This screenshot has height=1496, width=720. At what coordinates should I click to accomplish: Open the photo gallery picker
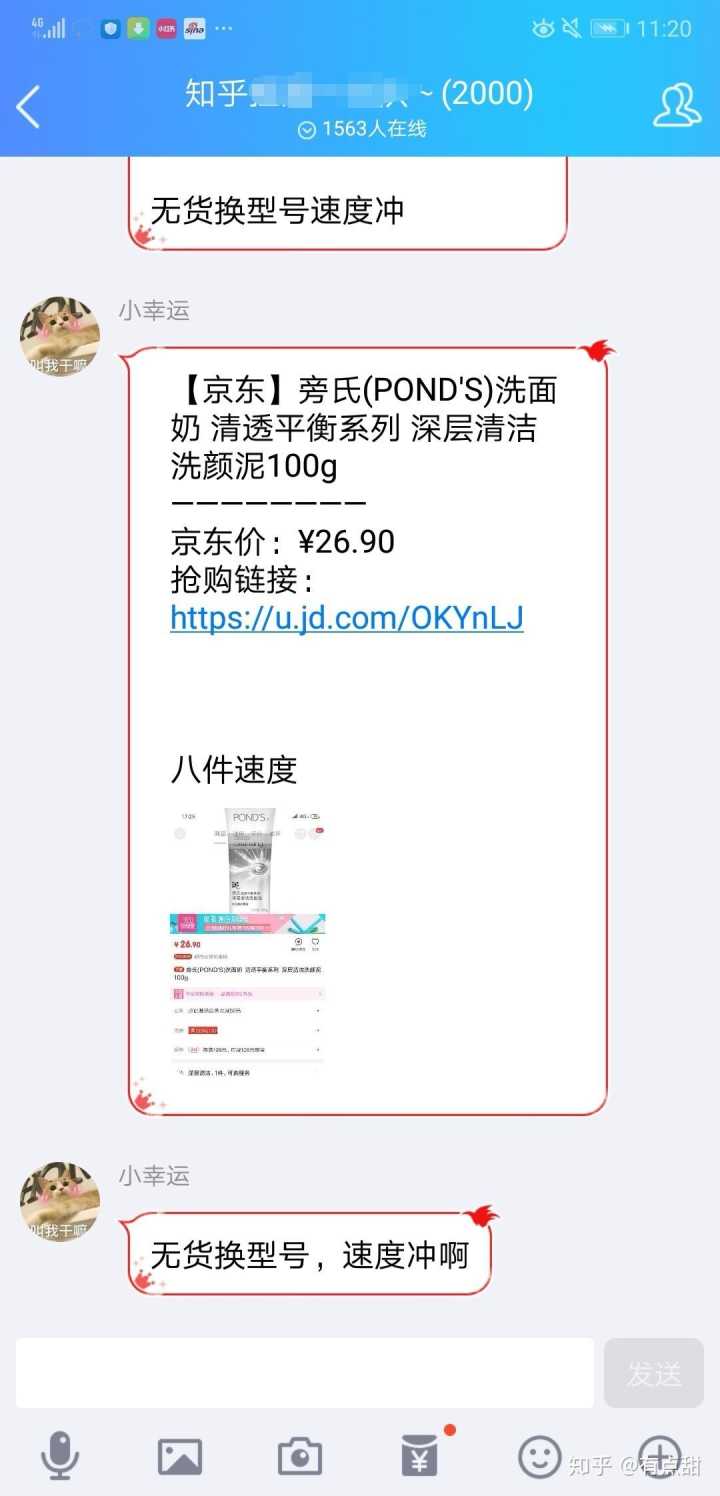tap(180, 1456)
